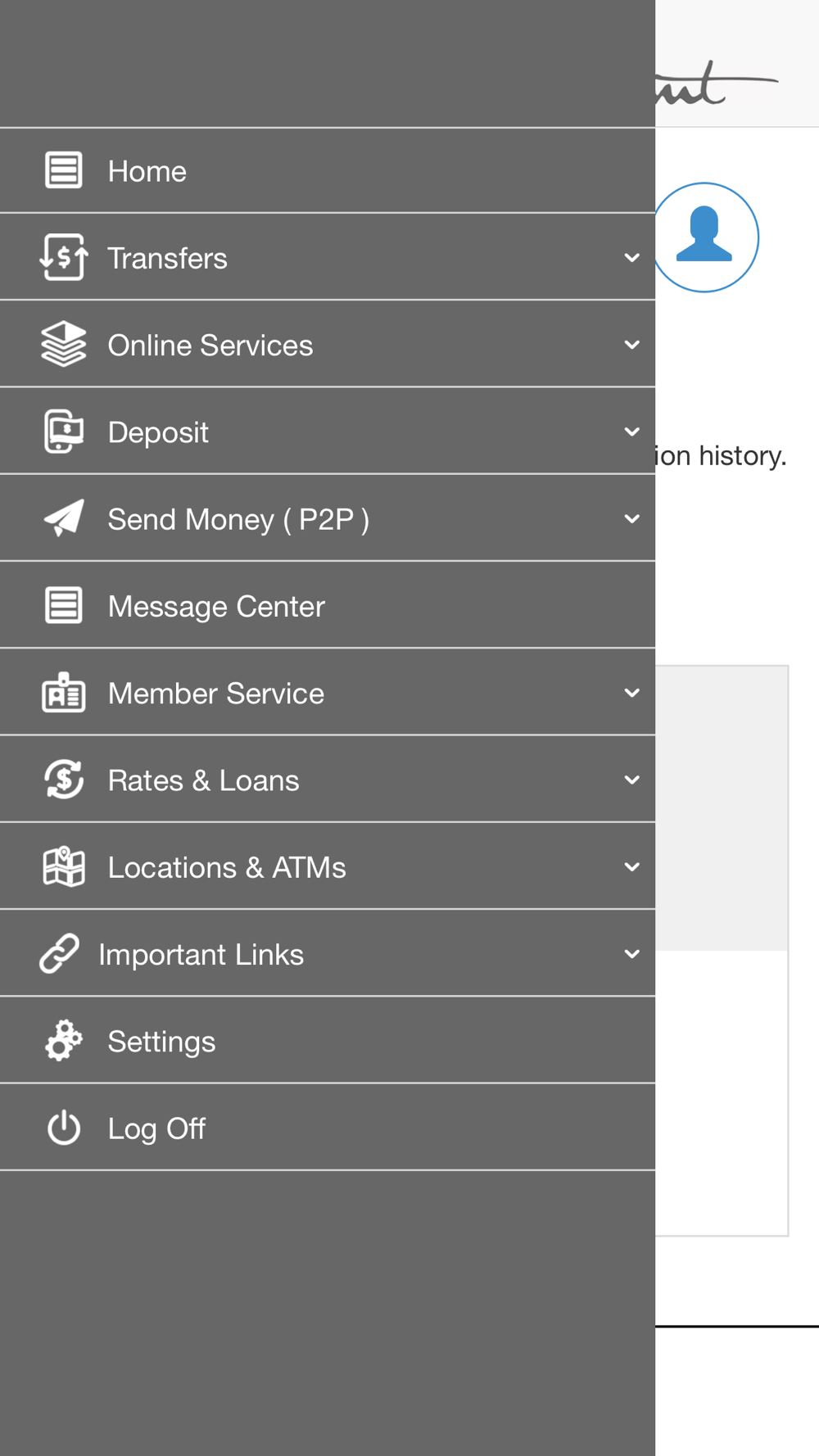
Task: Expand Rates & Loans menu
Action: coord(328,780)
